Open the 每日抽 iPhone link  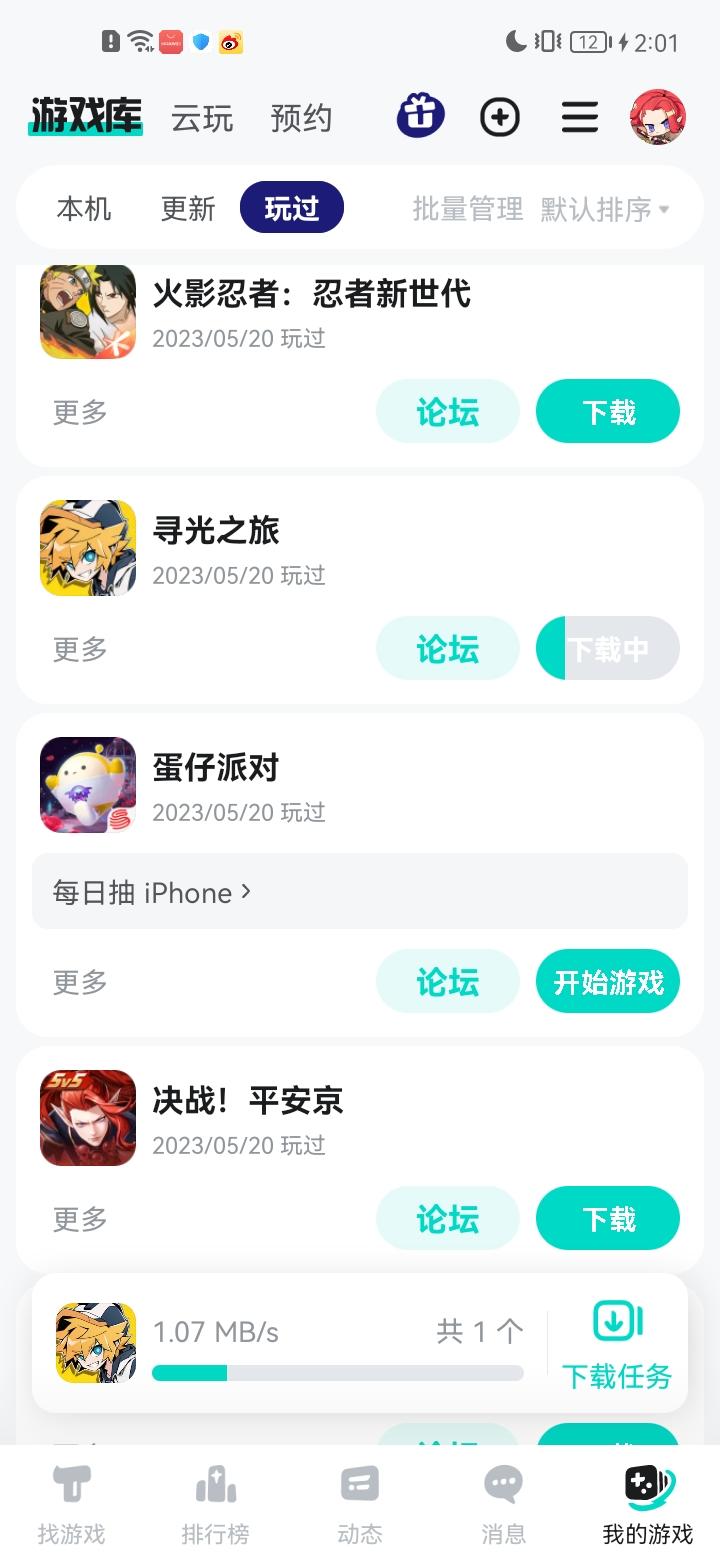(150, 892)
